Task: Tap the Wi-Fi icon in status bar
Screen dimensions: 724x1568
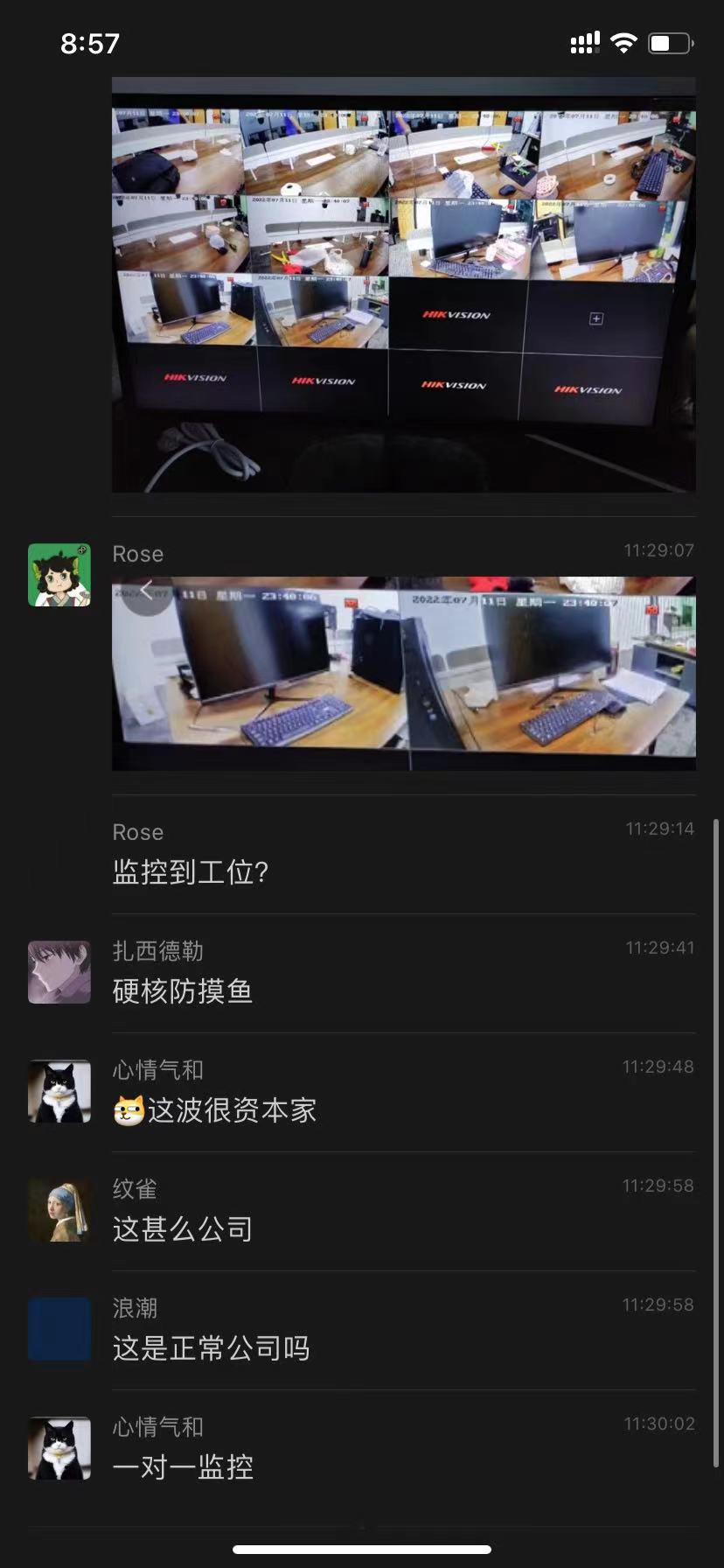Action: pyautogui.click(x=623, y=40)
